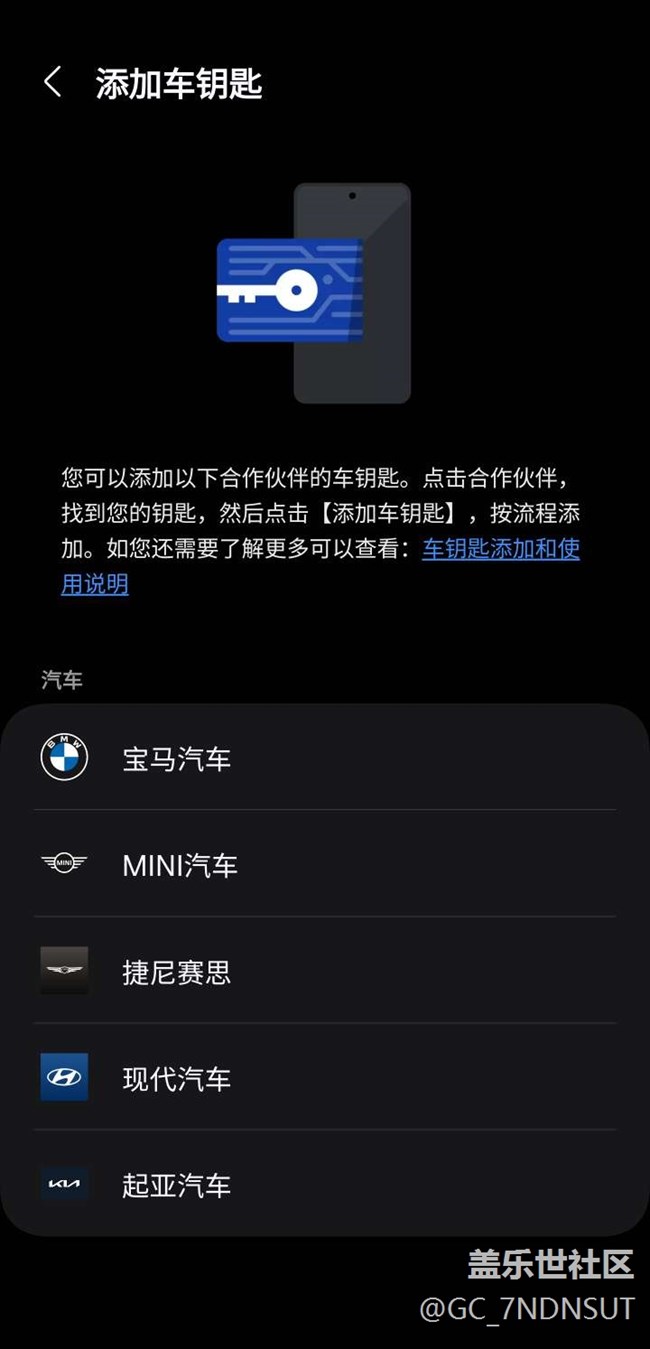Open 起亚汽车 to add a key
Screen dimensions: 650x1349
(x=324, y=1185)
